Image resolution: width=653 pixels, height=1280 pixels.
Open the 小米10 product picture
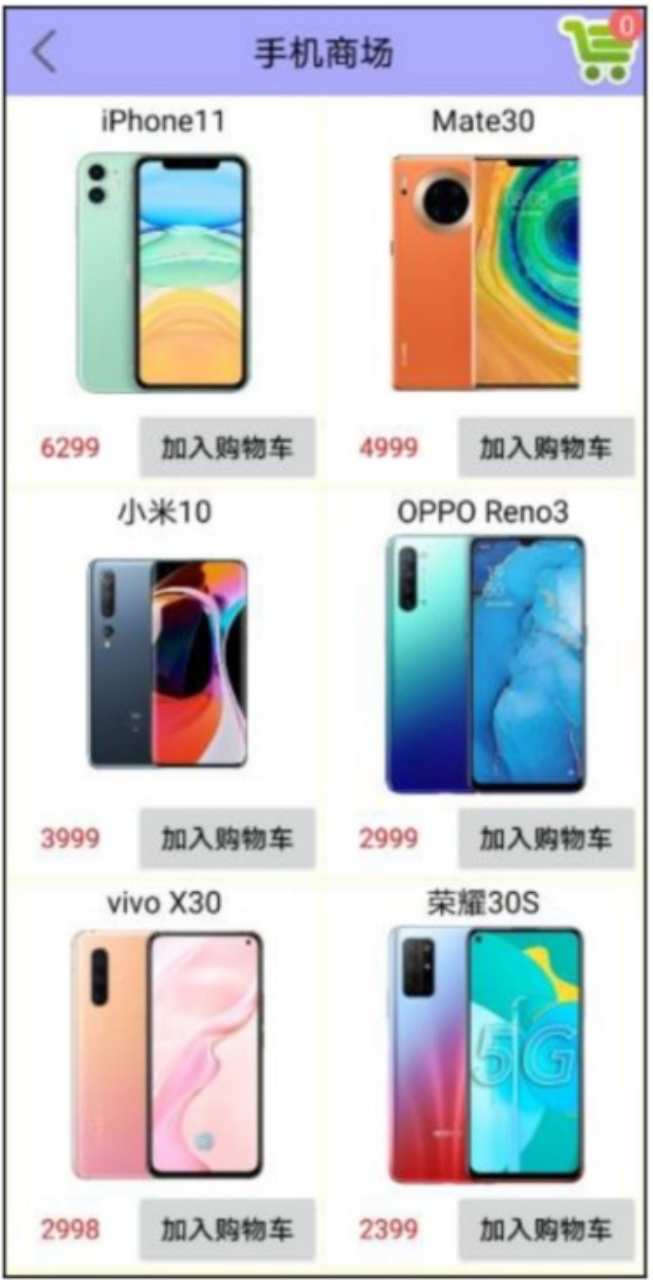click(x=167, y=663)
